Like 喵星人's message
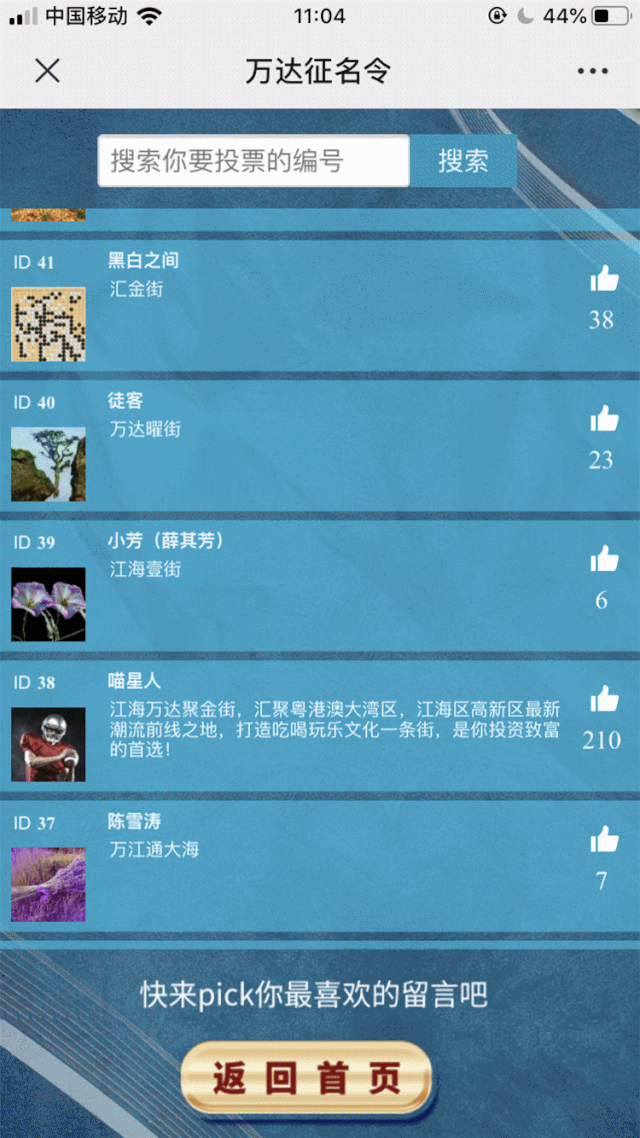 point(604,700)
